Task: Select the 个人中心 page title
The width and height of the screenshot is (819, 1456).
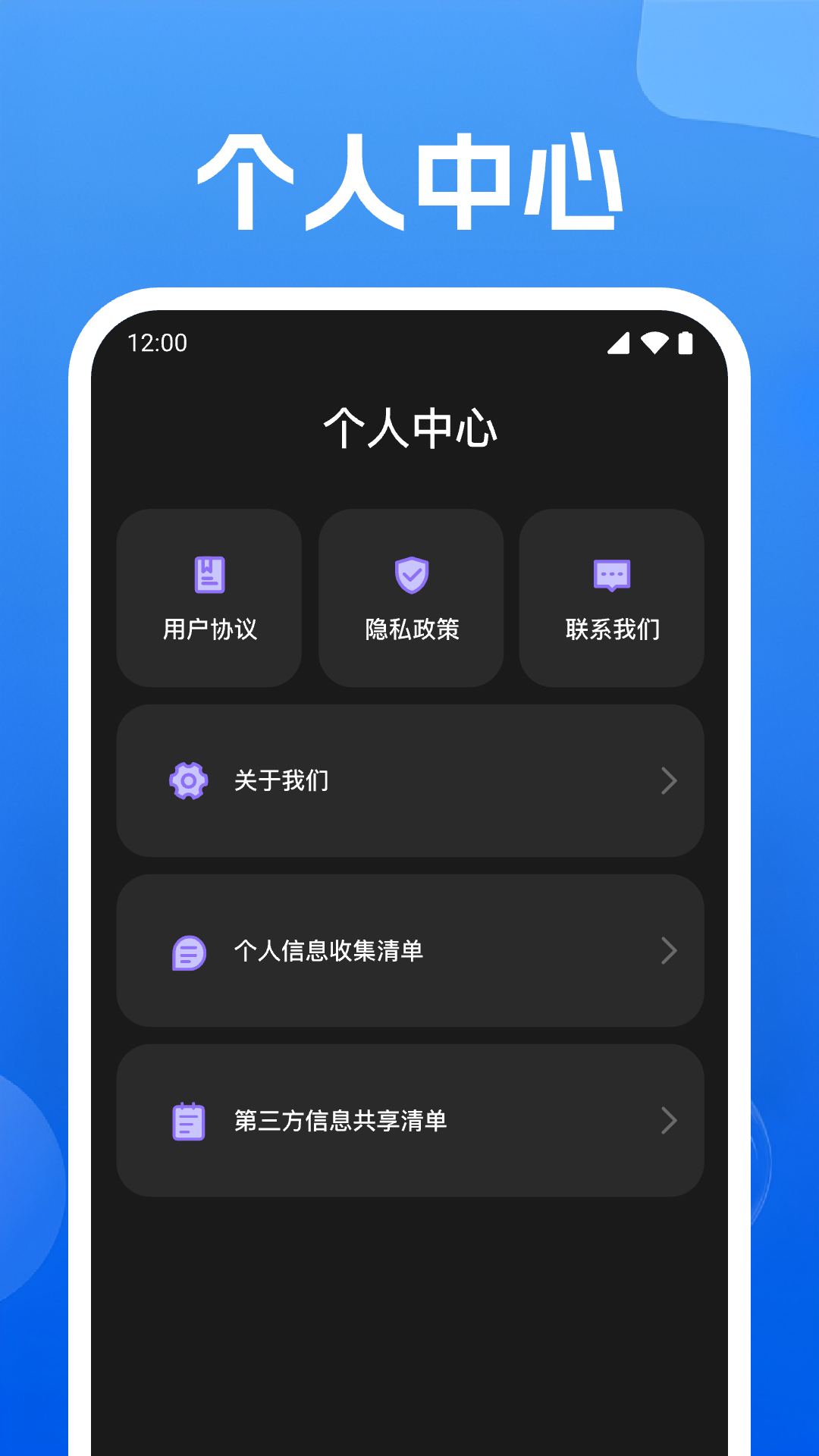Action: (x=410, y=428)
